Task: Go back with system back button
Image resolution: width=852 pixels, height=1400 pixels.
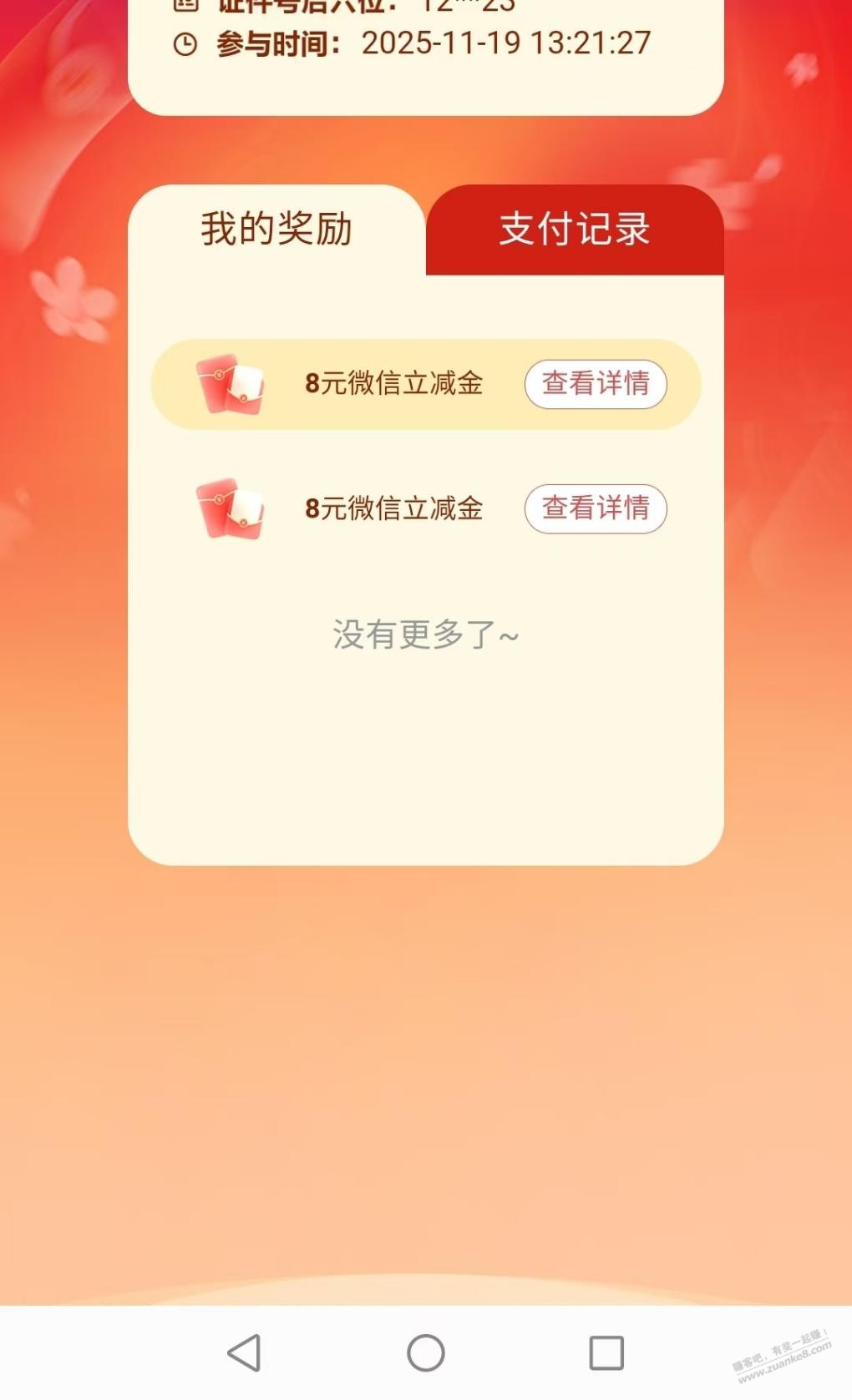Action: (x=245, y=1352)
